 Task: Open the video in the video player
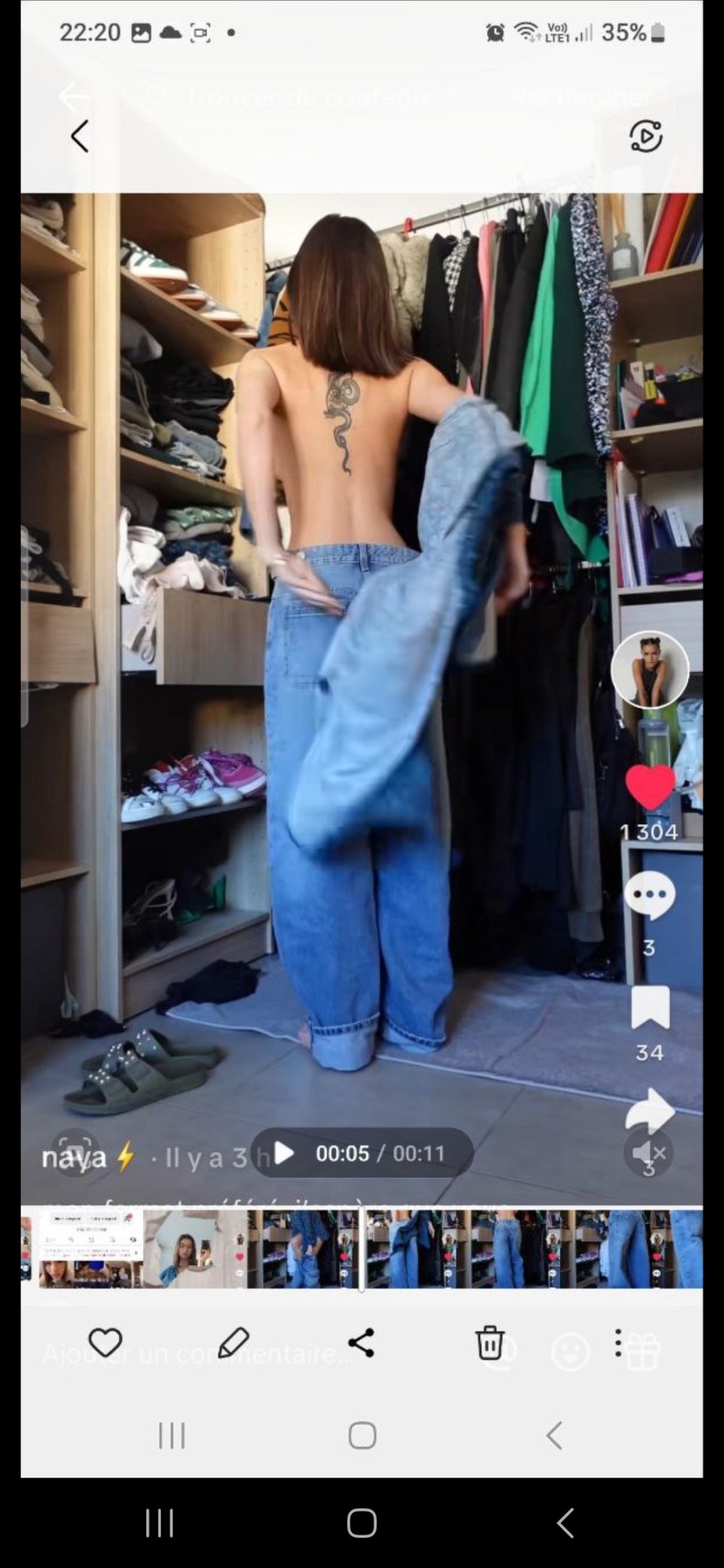tap(645, 136)
